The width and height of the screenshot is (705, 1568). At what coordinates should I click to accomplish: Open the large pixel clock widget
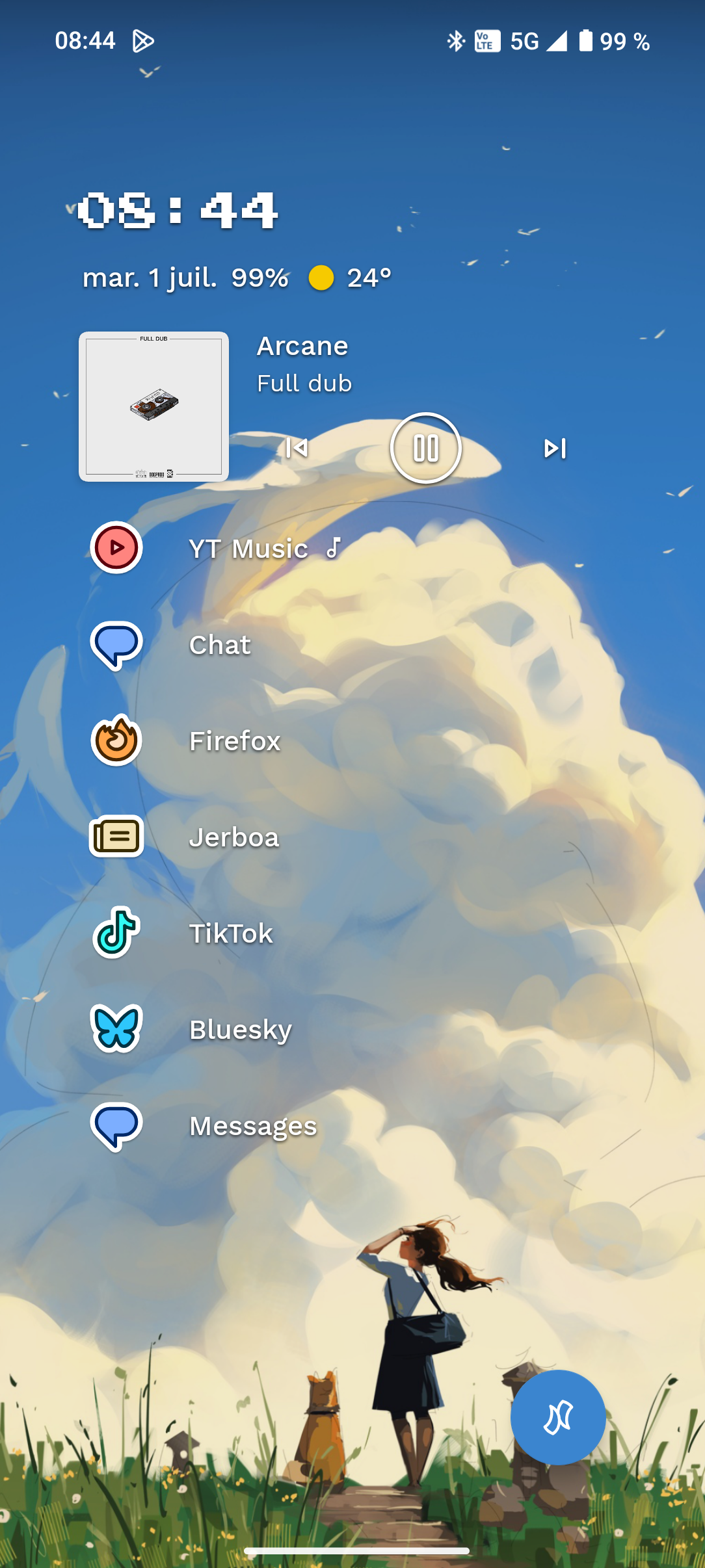point(178,210)
